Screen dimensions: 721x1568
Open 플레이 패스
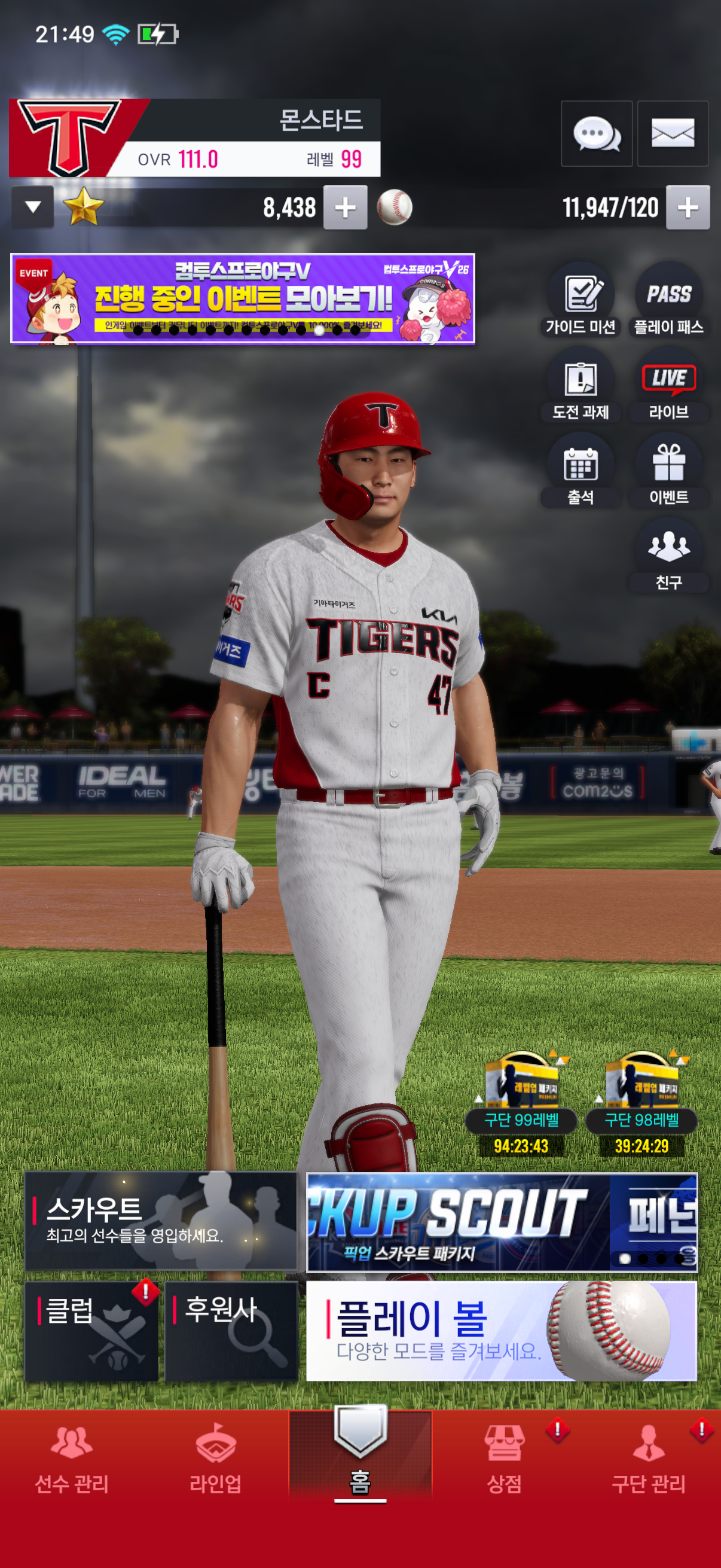coord(668,300)
